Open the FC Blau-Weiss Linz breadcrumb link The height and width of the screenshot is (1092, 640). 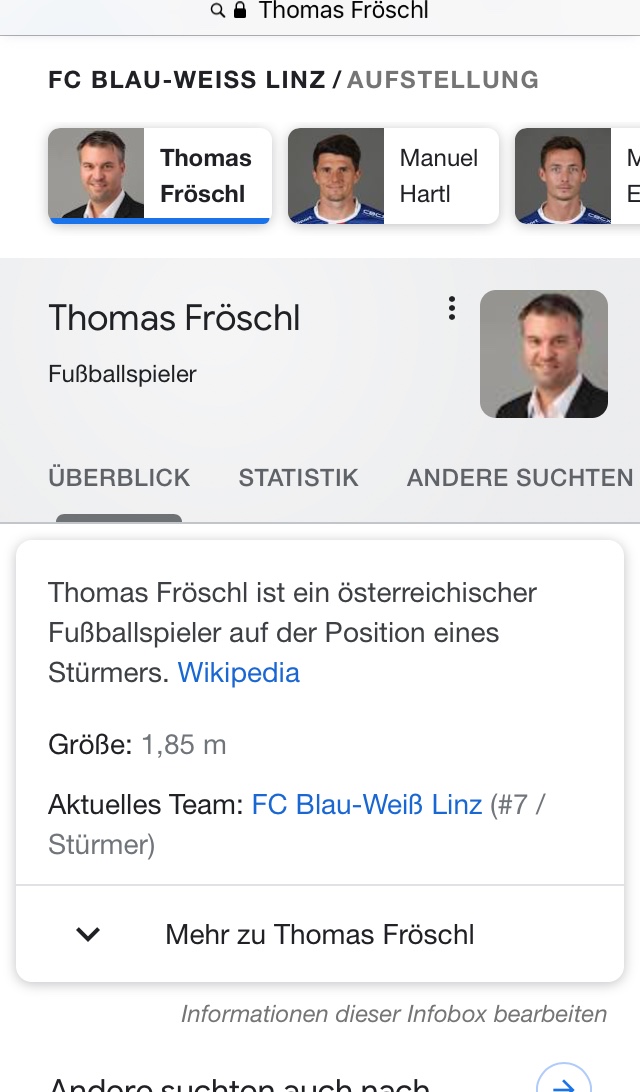[187, 80]
